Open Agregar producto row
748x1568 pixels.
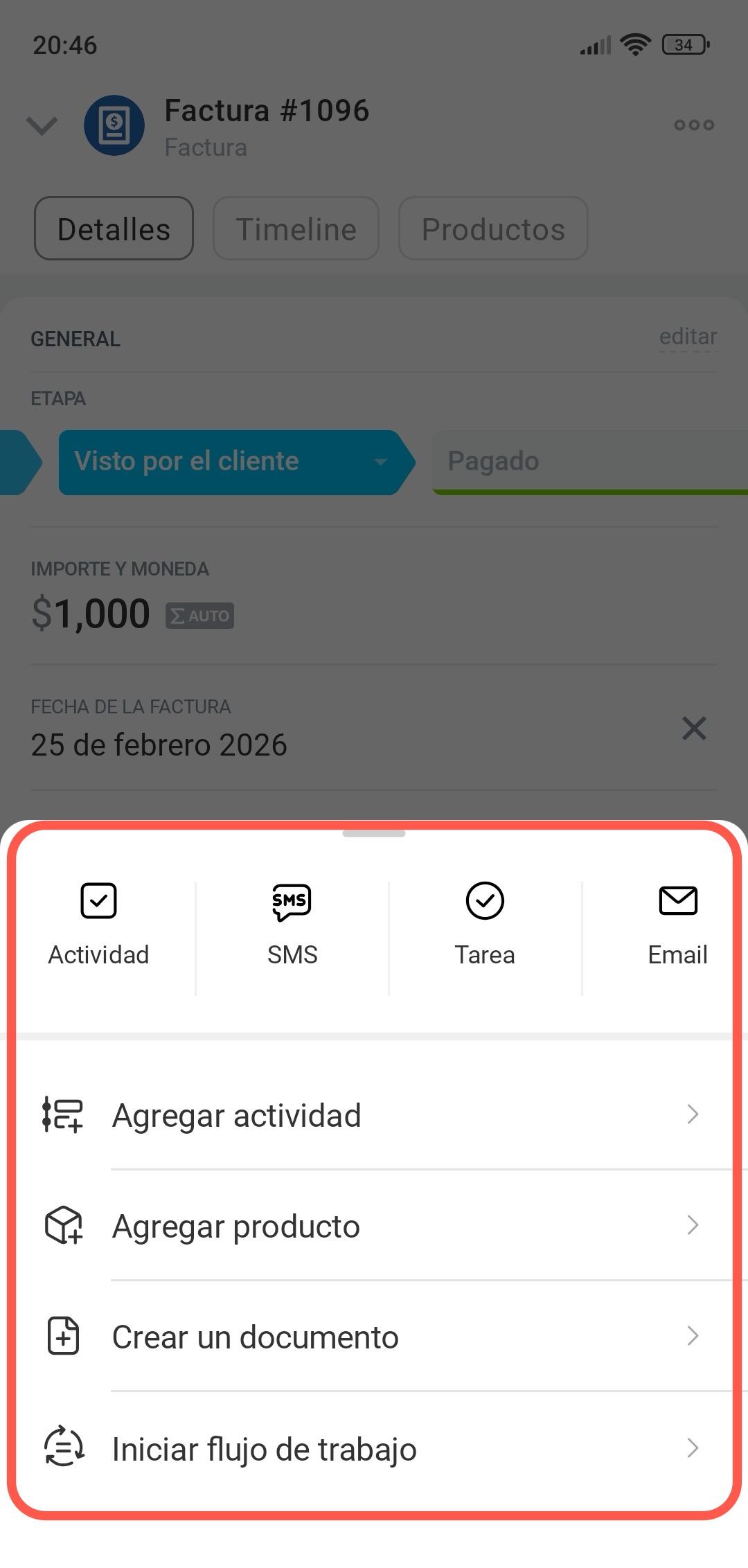374,1226
